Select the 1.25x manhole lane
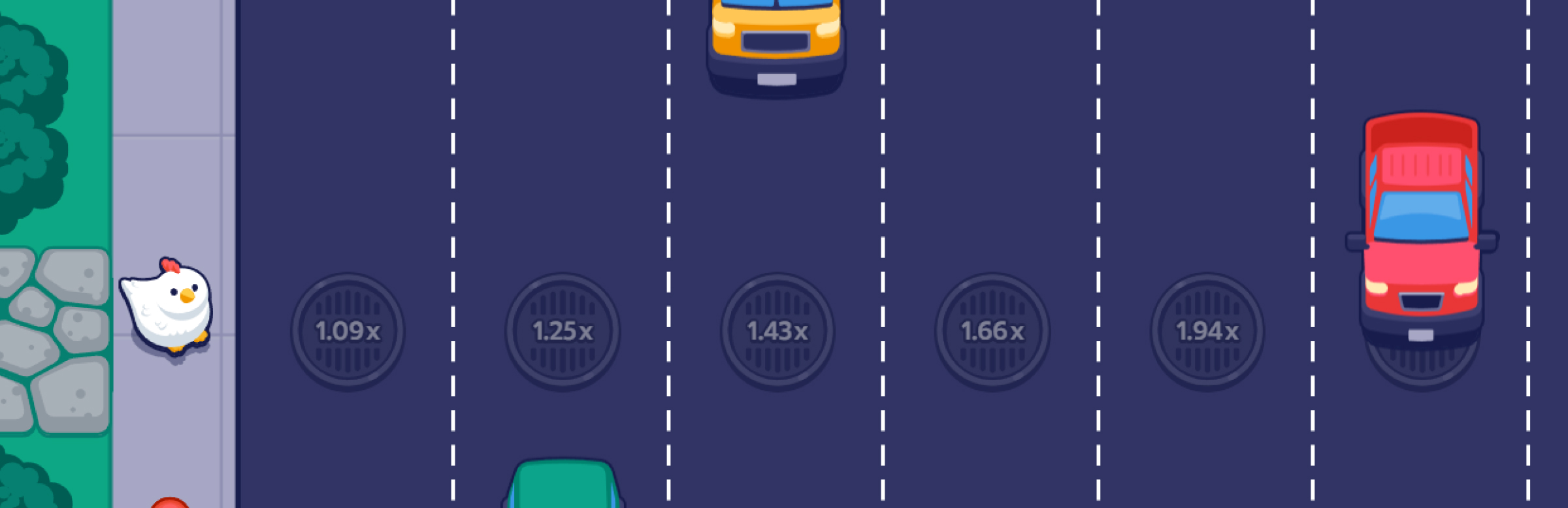 [563, 332]
